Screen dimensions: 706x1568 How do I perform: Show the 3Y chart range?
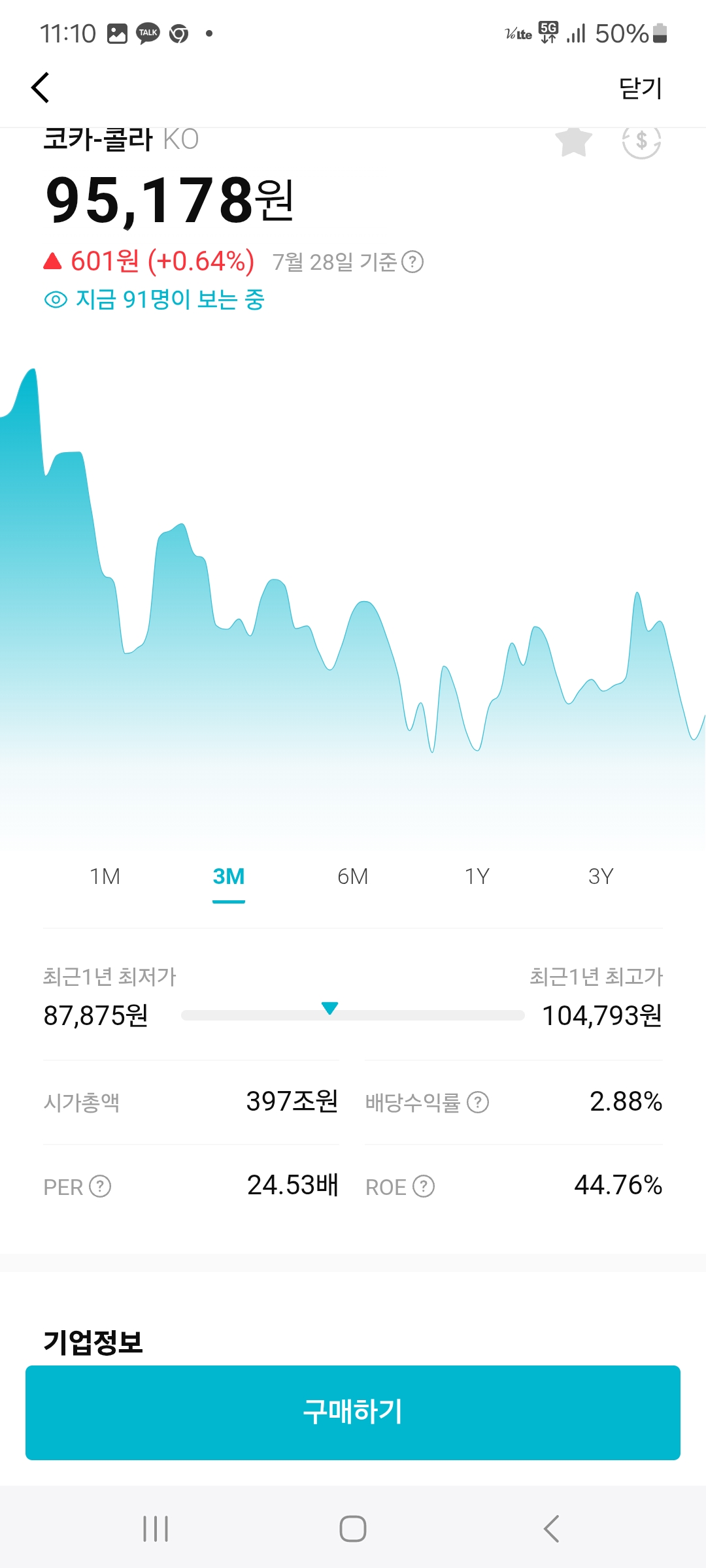tap(601, 876)
